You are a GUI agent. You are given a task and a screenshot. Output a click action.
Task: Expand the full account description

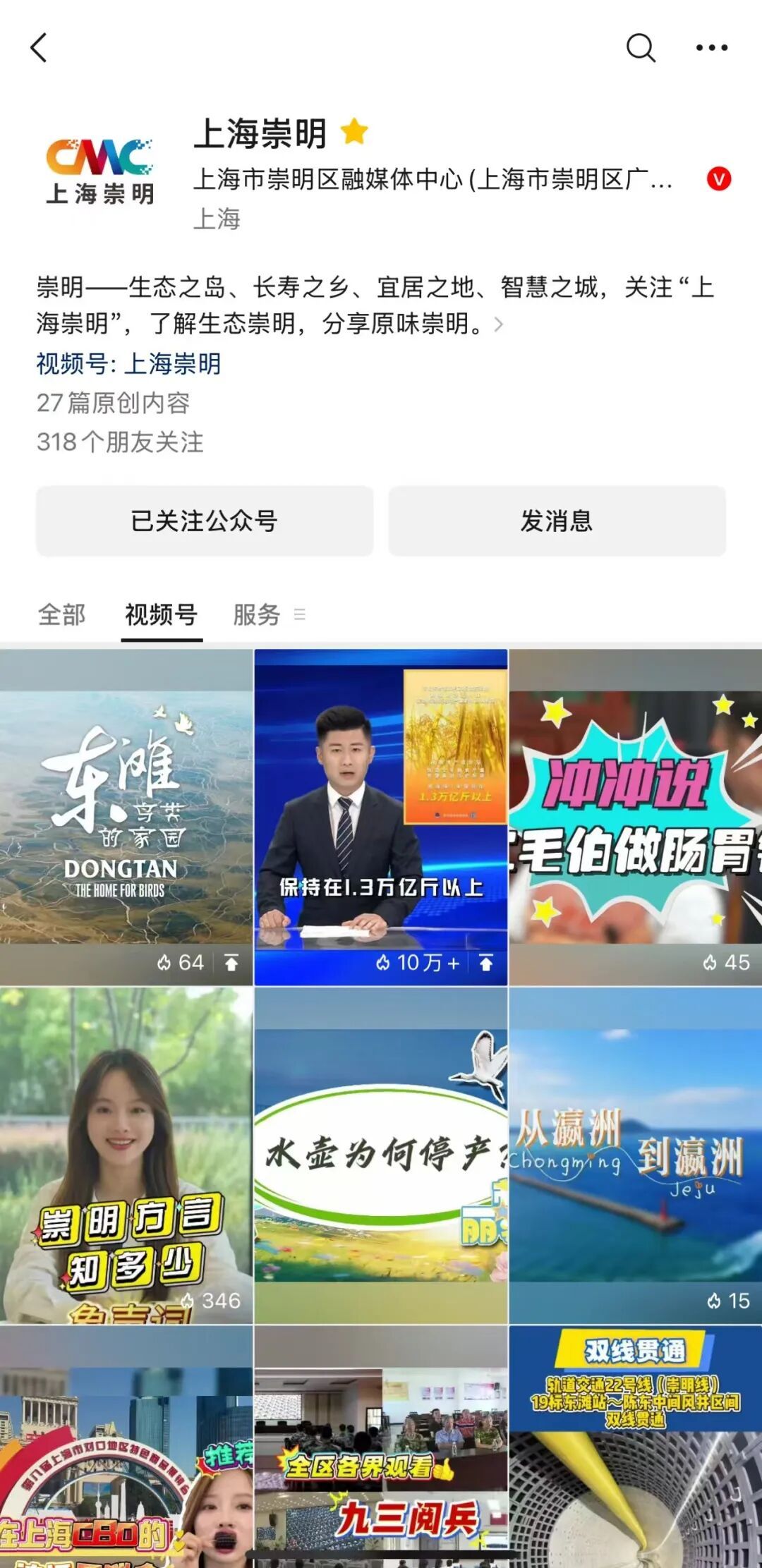coord(498,324)
